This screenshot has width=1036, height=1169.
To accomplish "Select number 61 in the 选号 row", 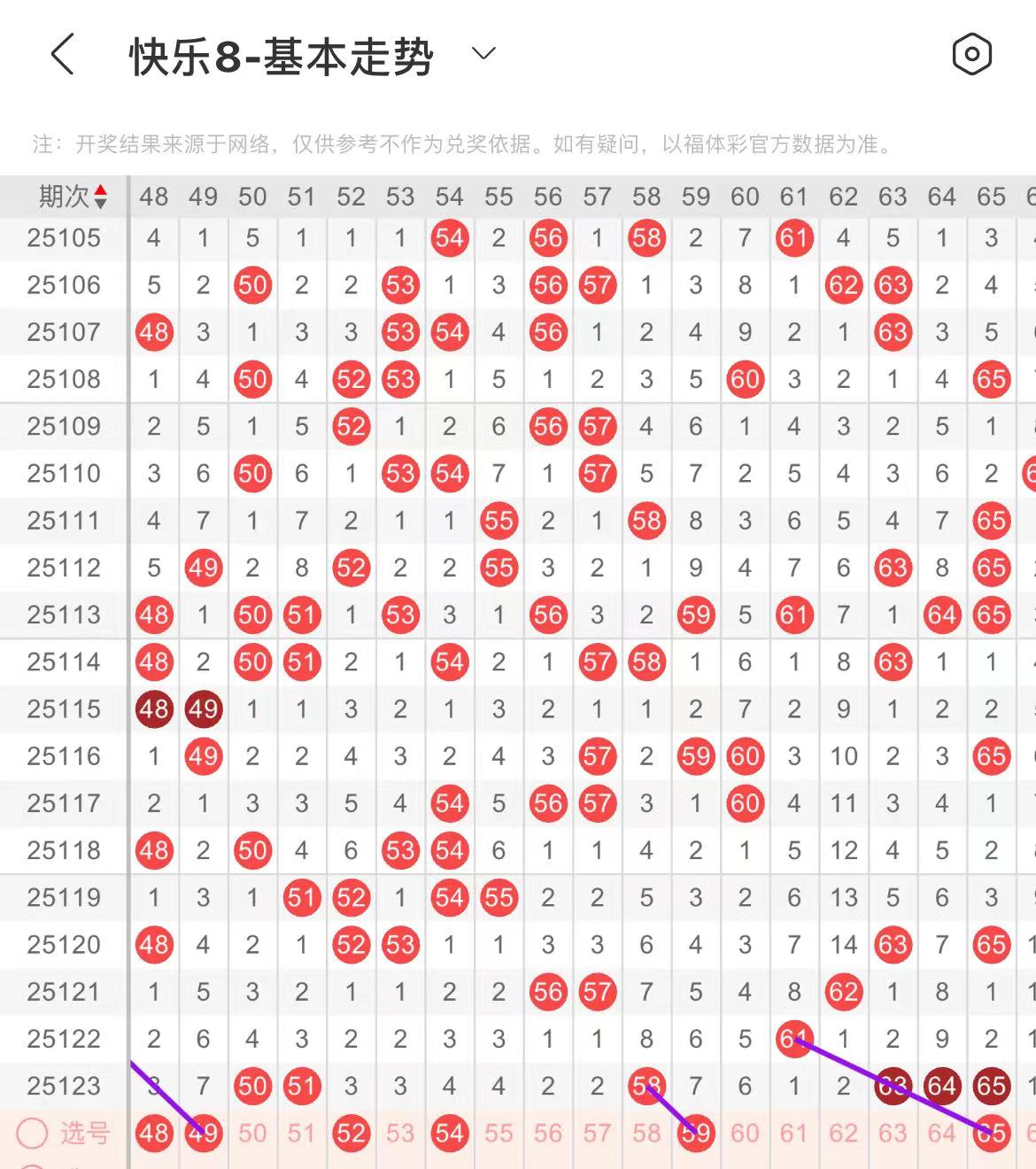I will pos(794,1133).
